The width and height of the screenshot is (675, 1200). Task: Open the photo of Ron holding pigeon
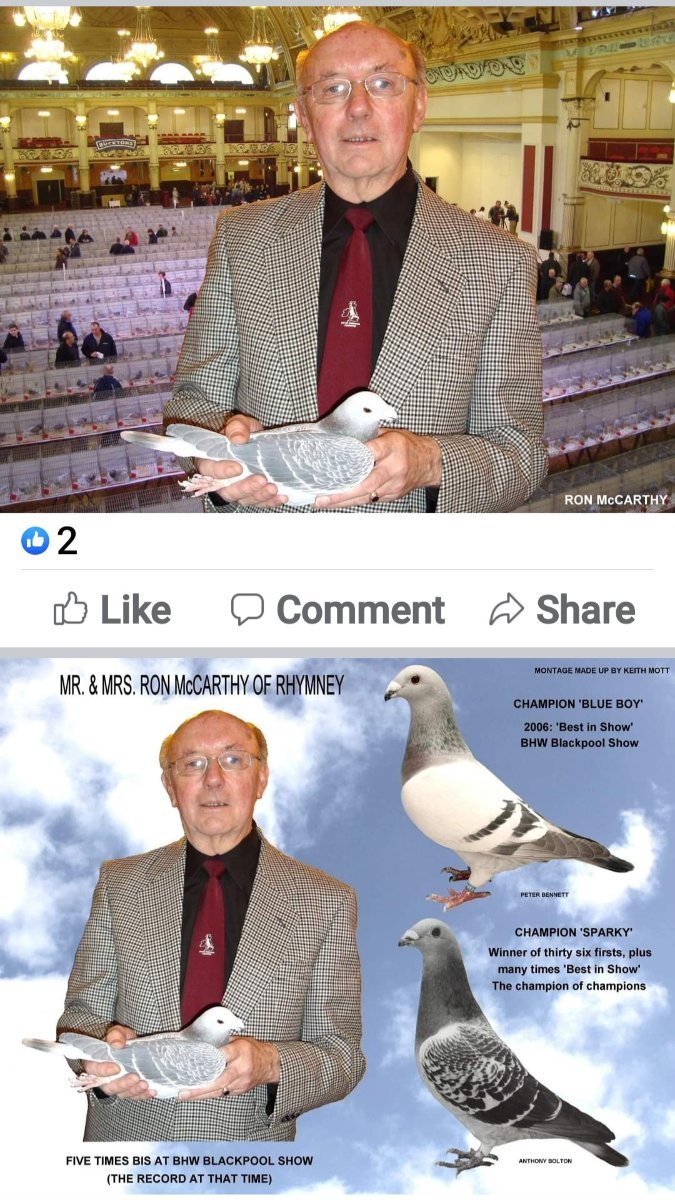click(337, 258)
